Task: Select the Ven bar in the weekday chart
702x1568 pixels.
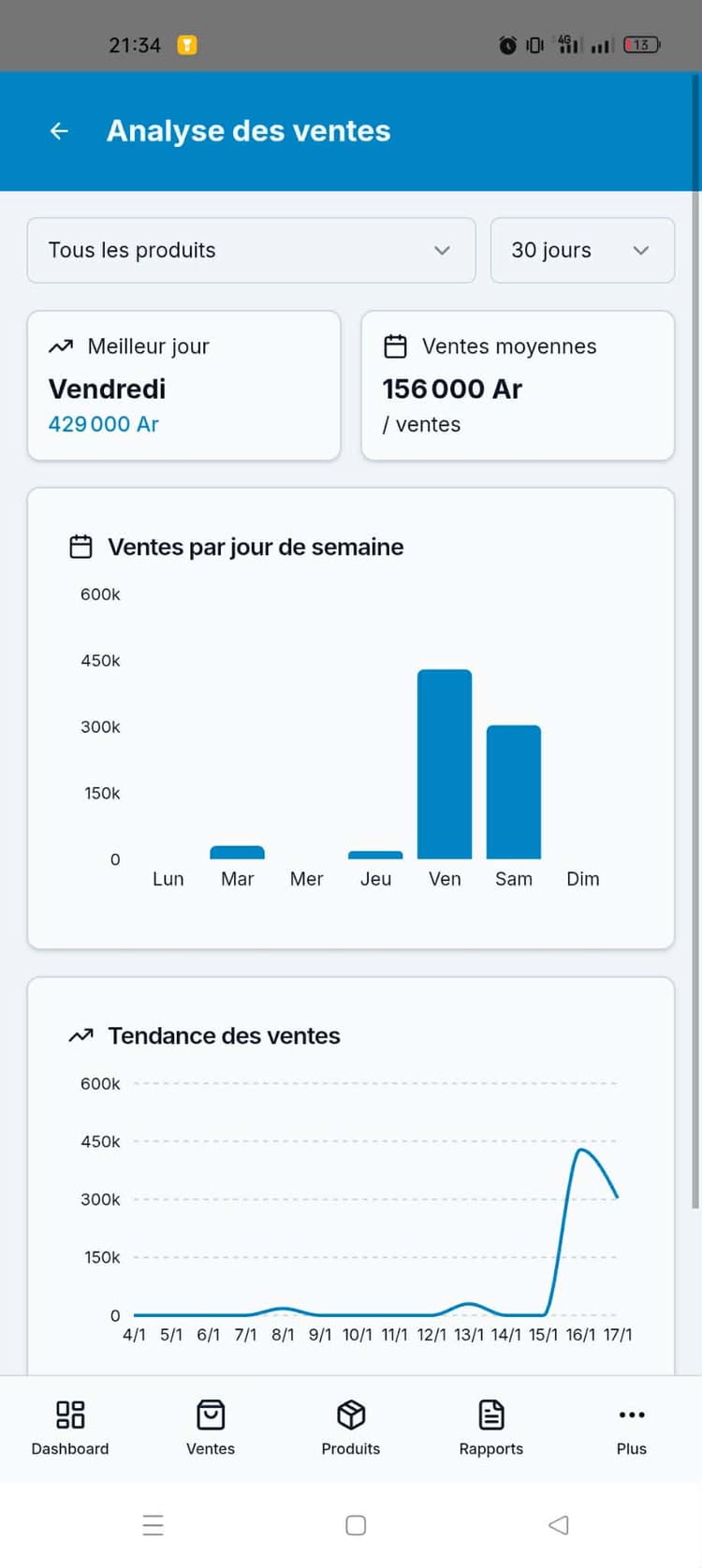Action: click(x=445, y=763)
